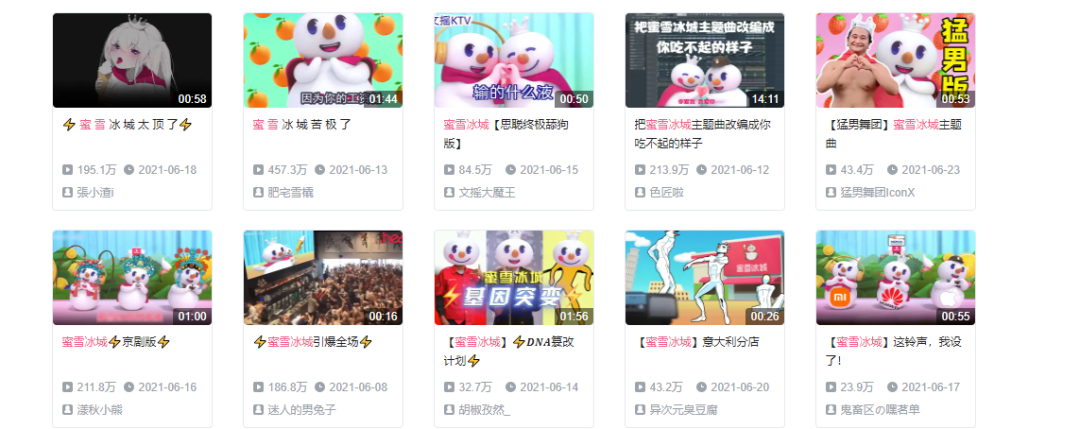Open the video 蜜雪冰城太顶了

pyautogui.click(x=131, y=60)
